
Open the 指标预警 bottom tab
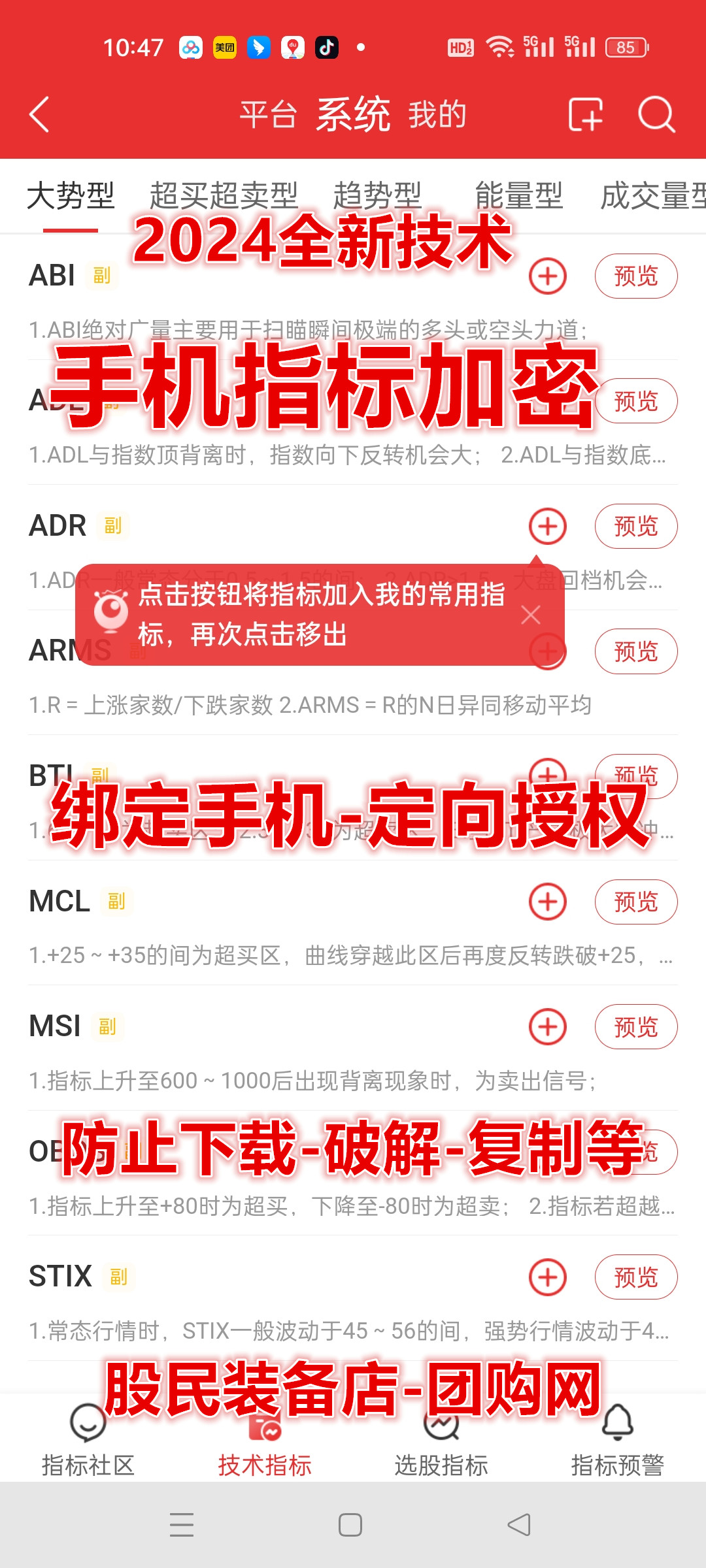click(x=618, y=1441)
